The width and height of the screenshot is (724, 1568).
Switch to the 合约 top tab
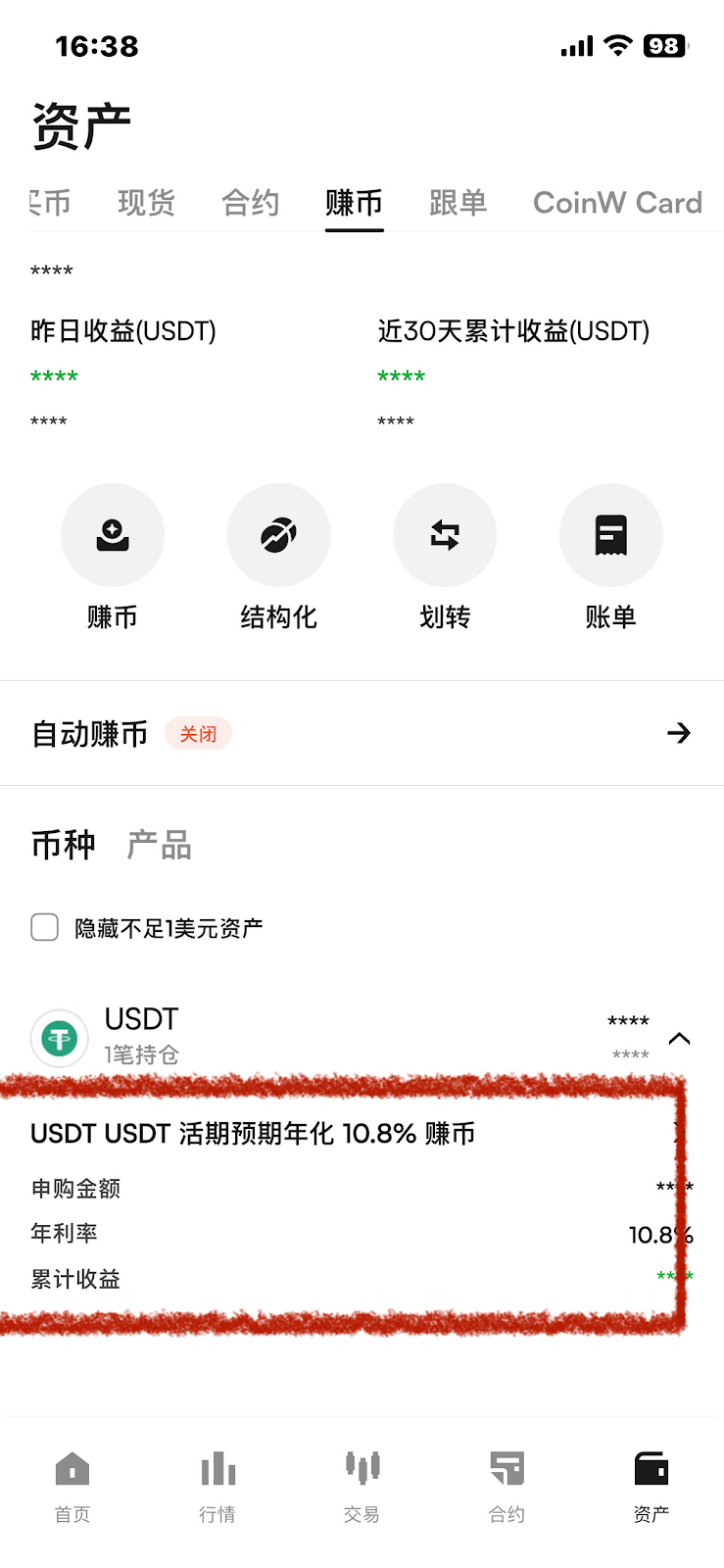(x=251, y=203)
